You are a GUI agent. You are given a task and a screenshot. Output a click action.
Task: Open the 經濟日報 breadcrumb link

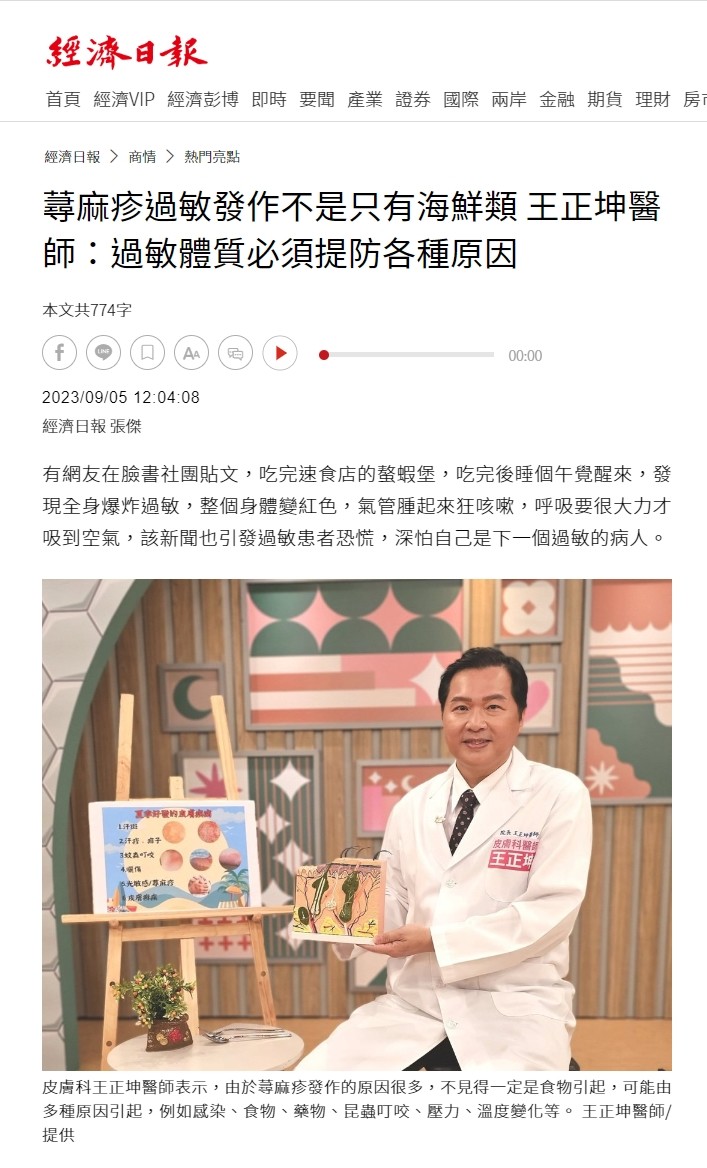coord(72,157)
